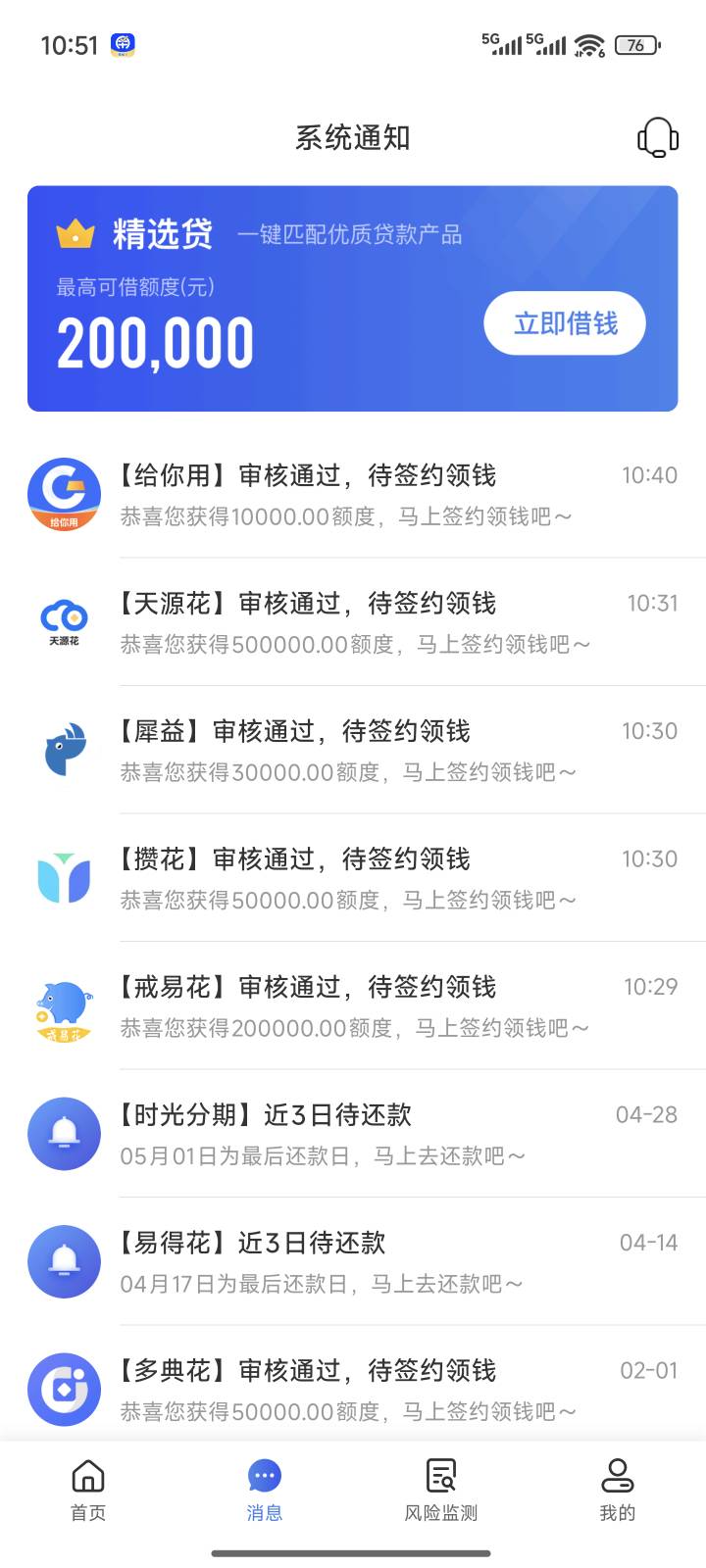Switch to the 我的 tab
This screenshot has width=706, height=1568.
point(618,1491)
